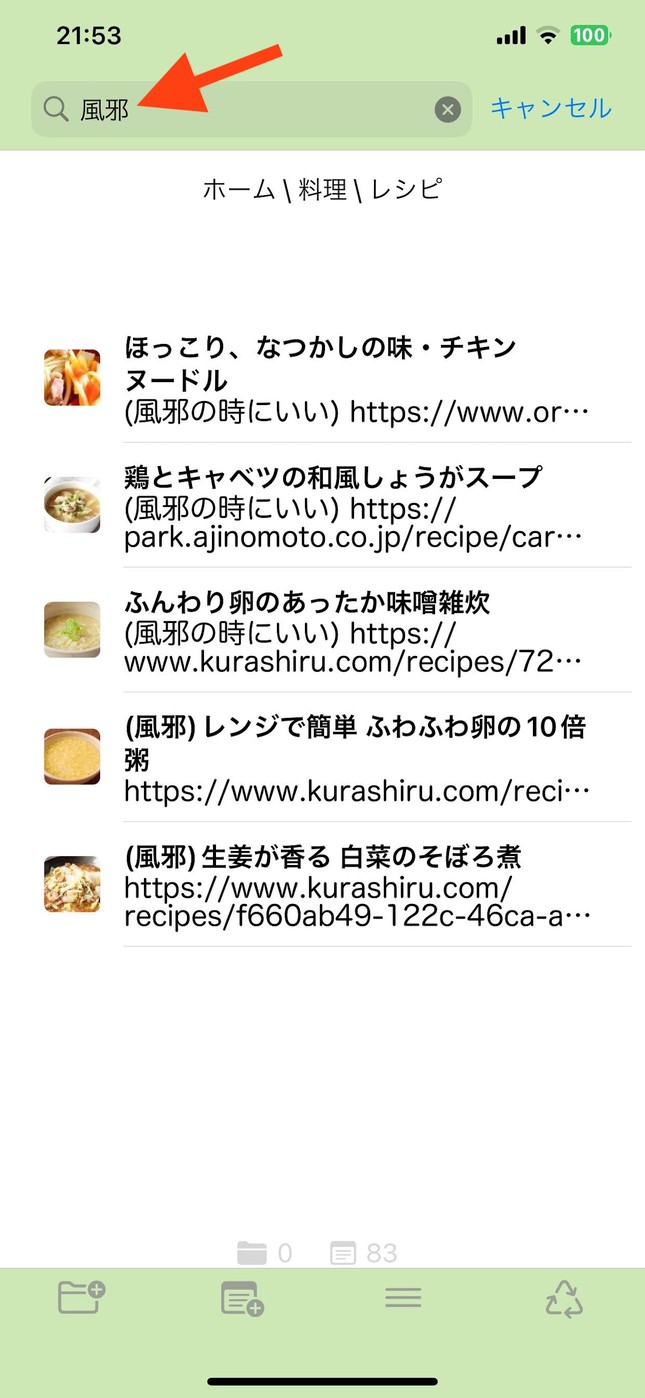Clear the search text with the X button
Image resolution: width=645 pixels, height=1398 pixels.
448,109
